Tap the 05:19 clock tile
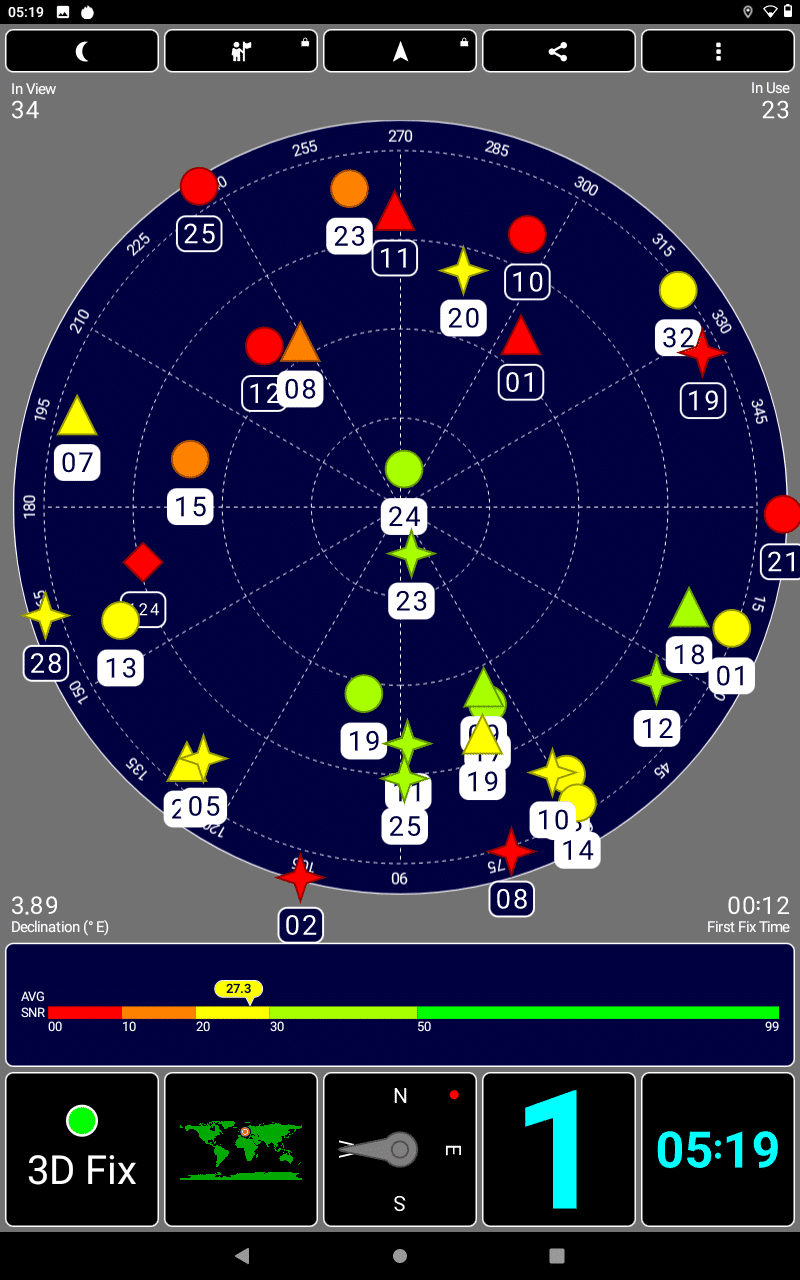The image size is (800, 1280). pos(718,1149)
